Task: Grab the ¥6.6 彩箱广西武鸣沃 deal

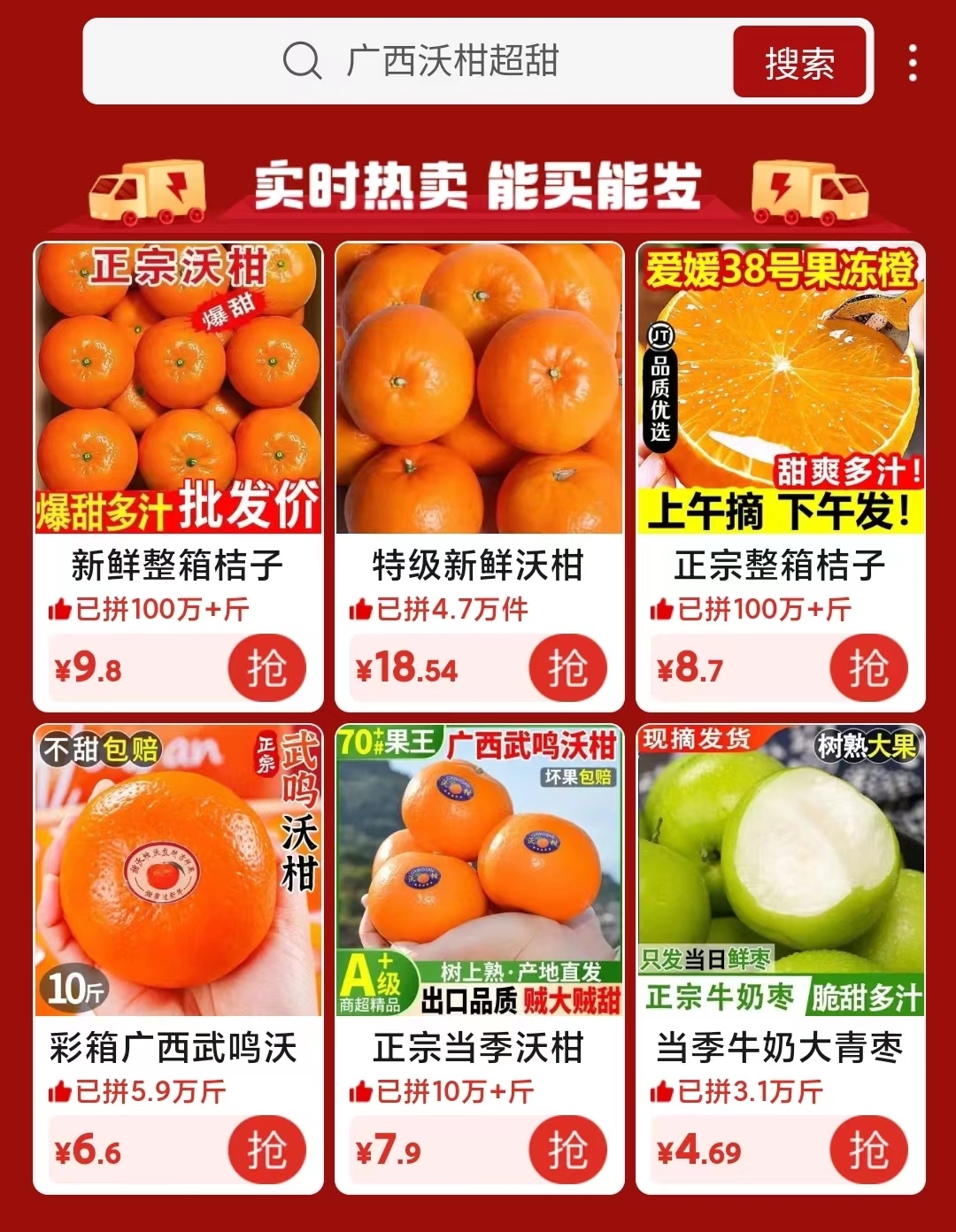Action: [266, 1151]
